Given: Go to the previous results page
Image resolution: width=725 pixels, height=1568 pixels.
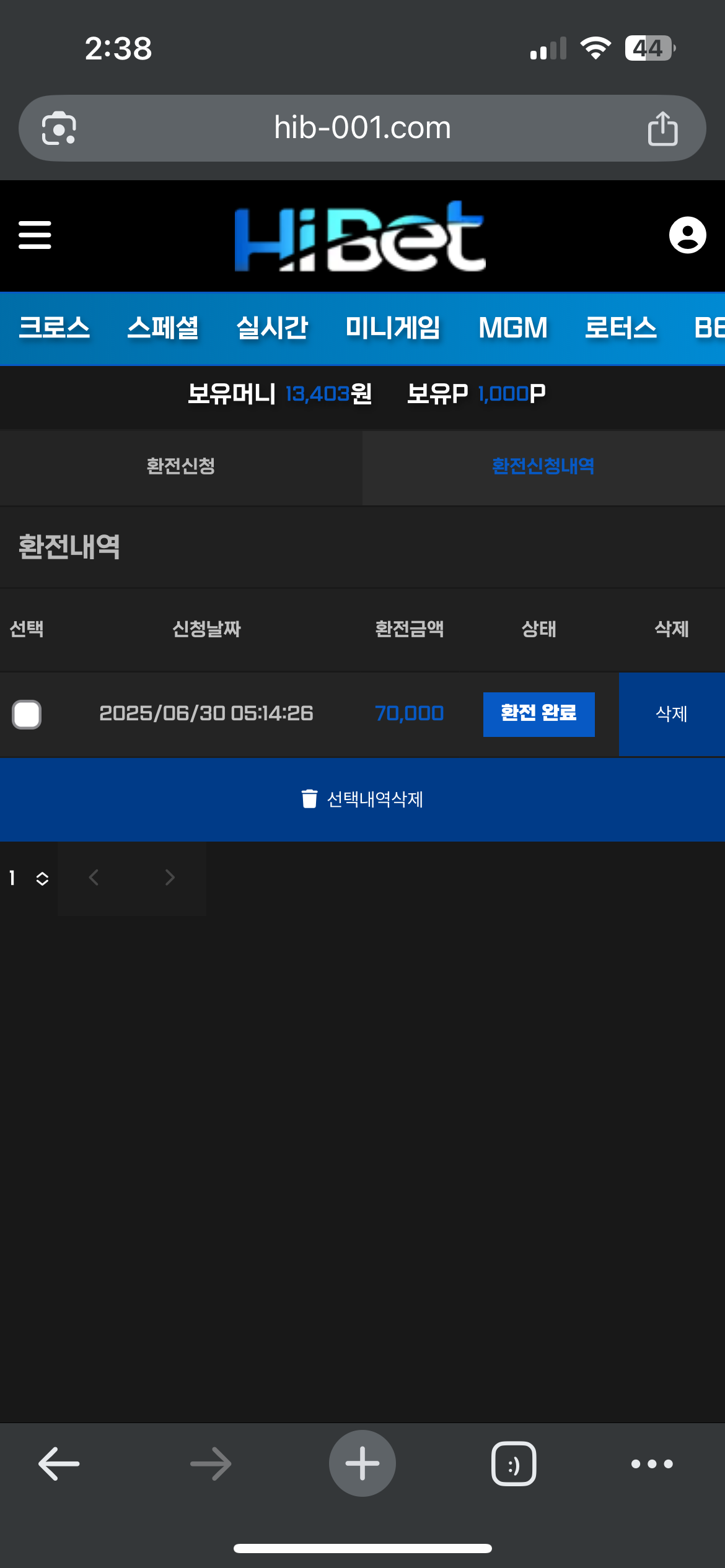Looking at the screenshot, I should [94, 878].
